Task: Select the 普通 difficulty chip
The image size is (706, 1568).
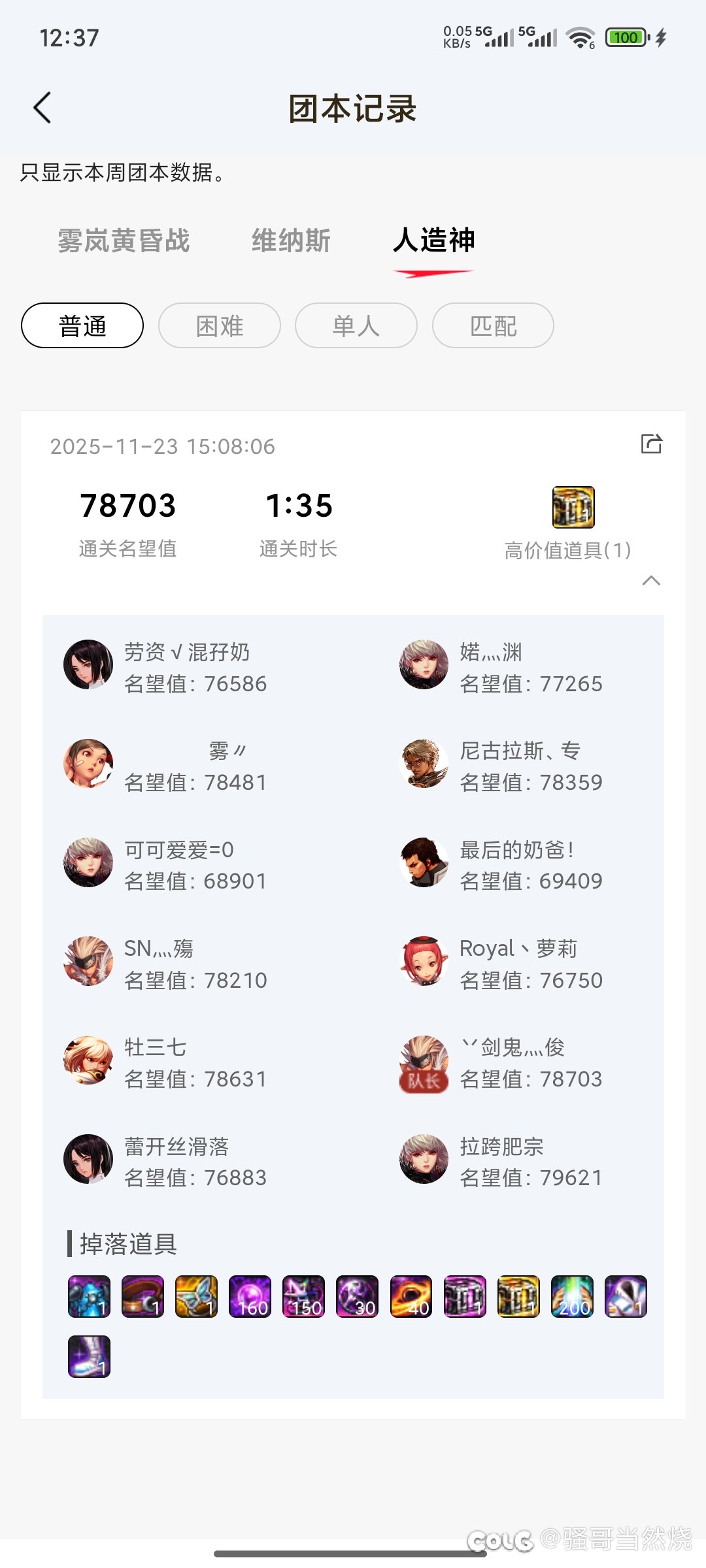Action: point(82,325)
